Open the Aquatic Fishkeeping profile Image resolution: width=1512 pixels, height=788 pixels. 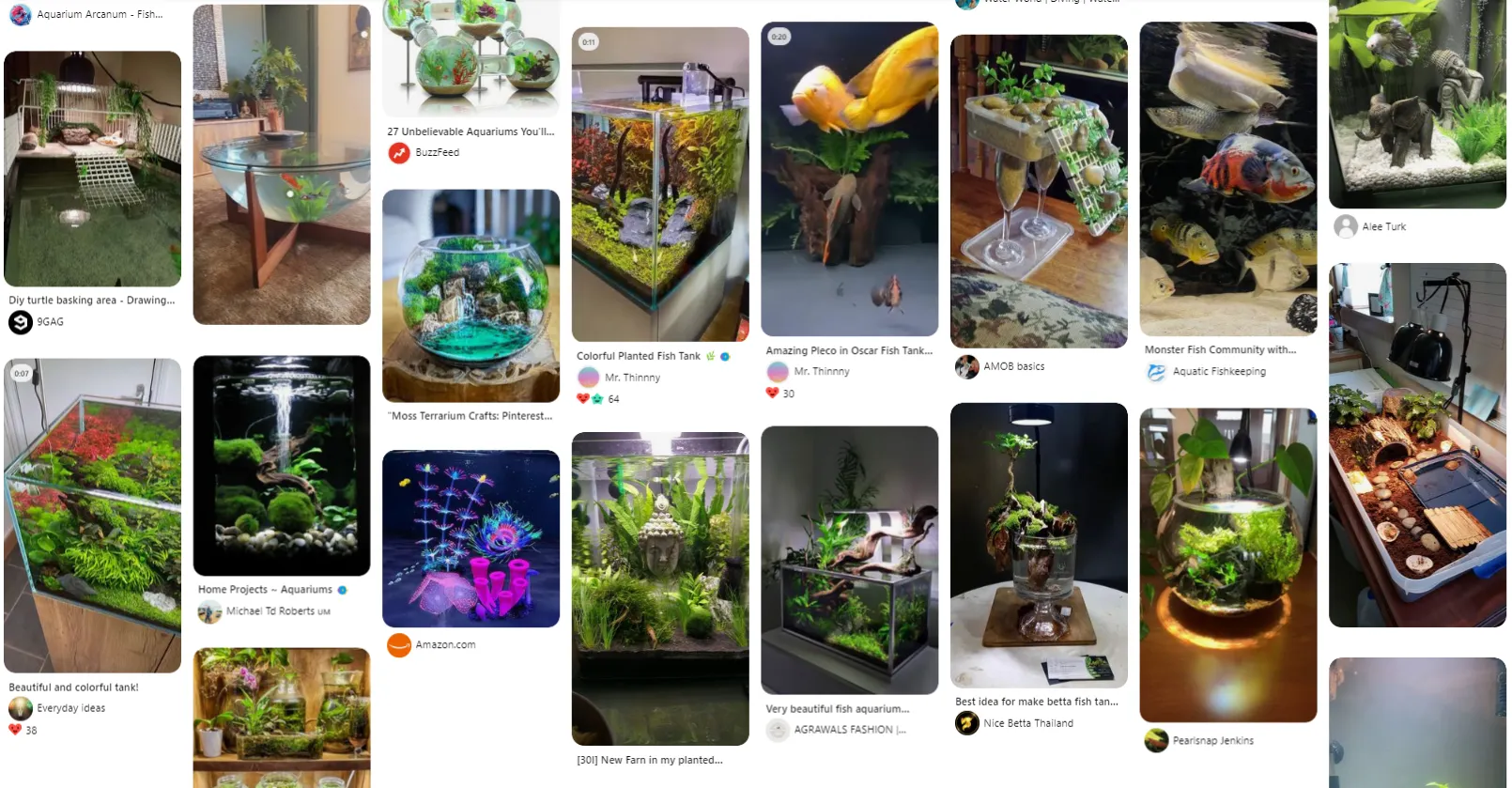coord(1218,372)
